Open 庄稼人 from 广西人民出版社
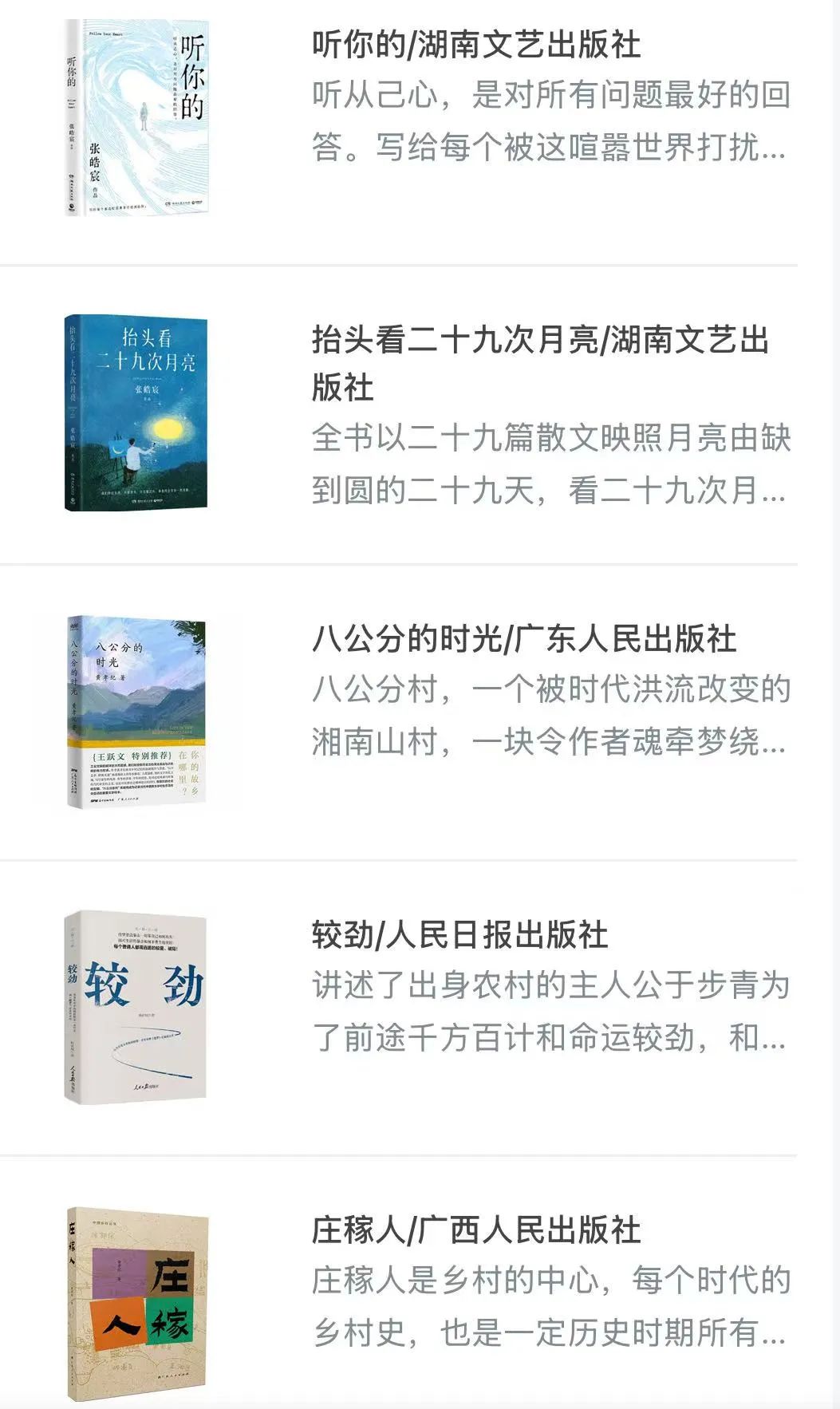This screenshot has width=840, height=1409. tap(475, 1229)
